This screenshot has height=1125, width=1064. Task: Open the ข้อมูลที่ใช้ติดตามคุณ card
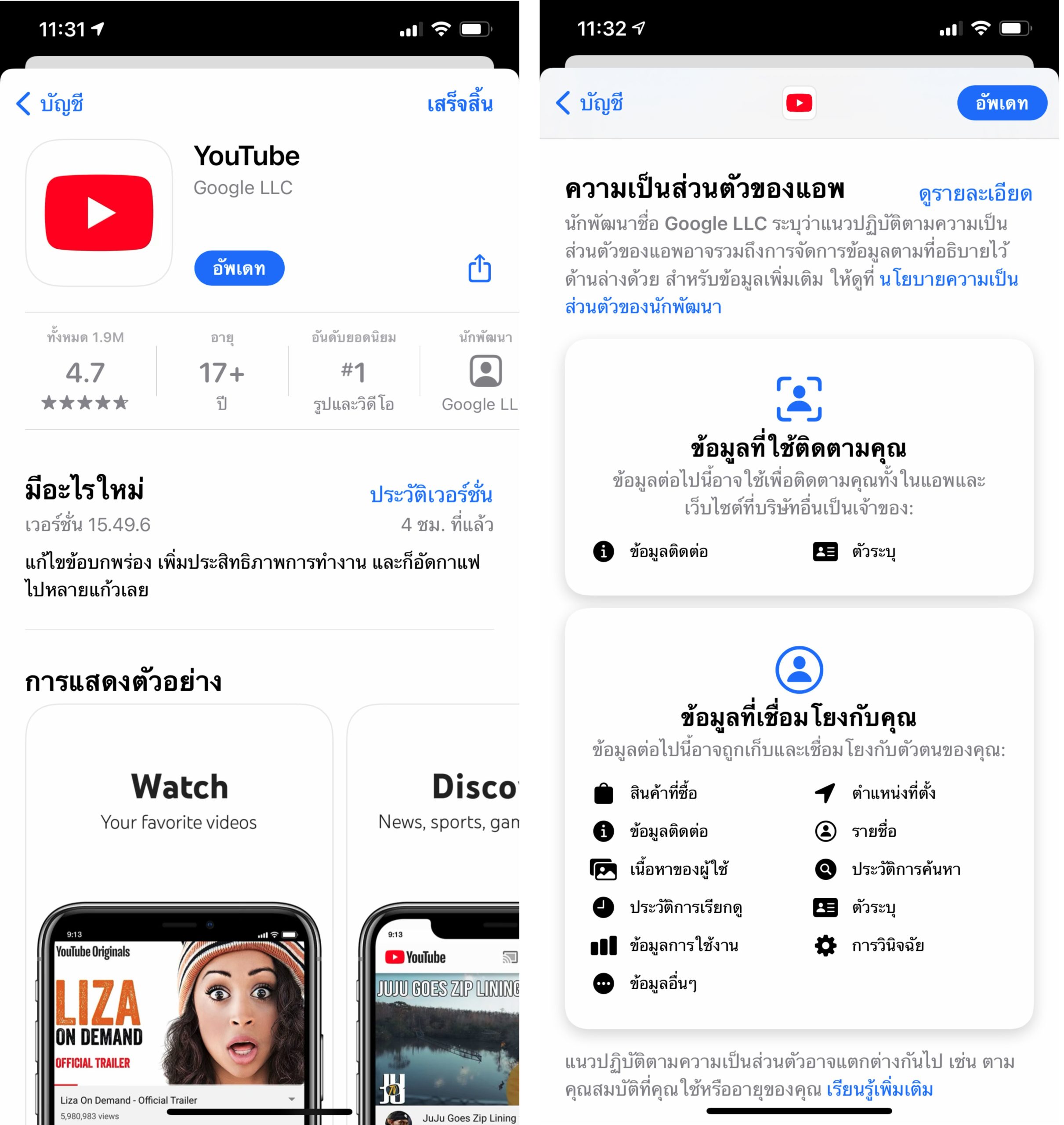[799, 466]
